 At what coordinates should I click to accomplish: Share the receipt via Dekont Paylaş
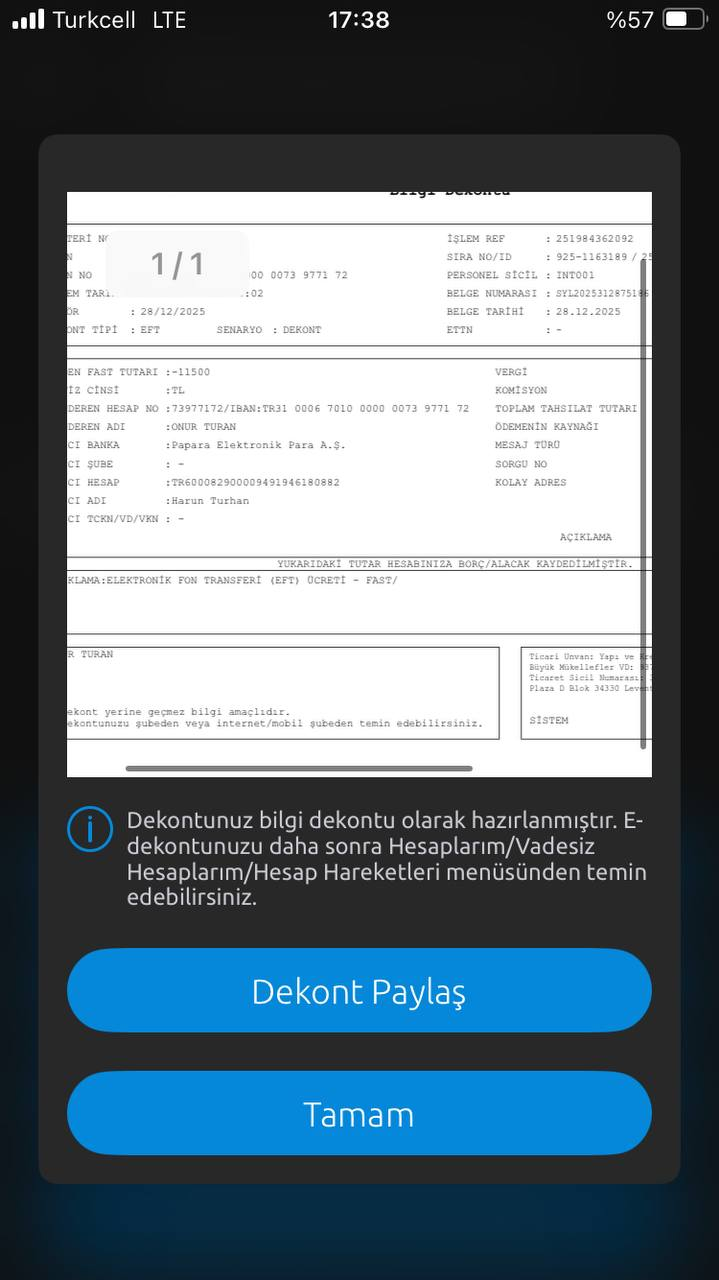359,990
